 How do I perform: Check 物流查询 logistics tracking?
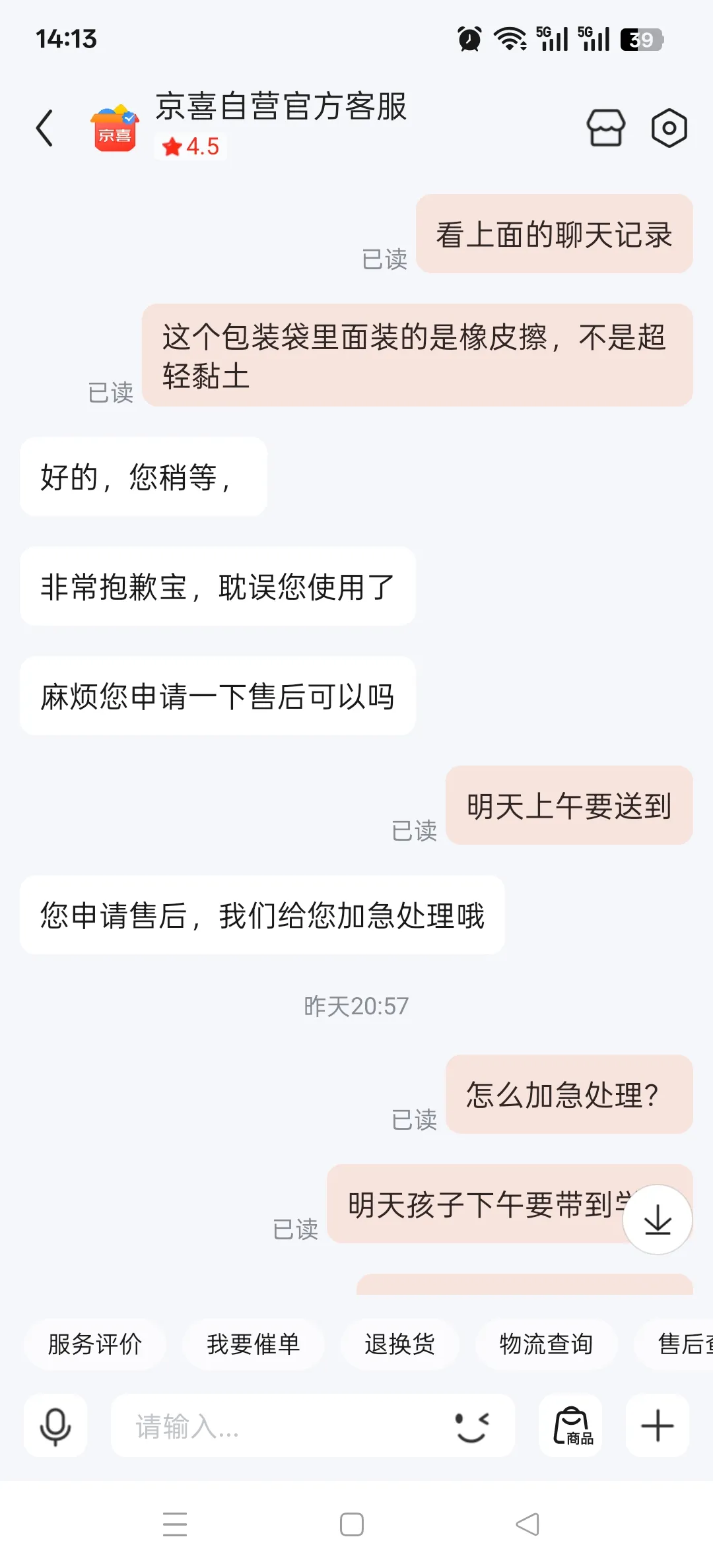point(546,1344)
